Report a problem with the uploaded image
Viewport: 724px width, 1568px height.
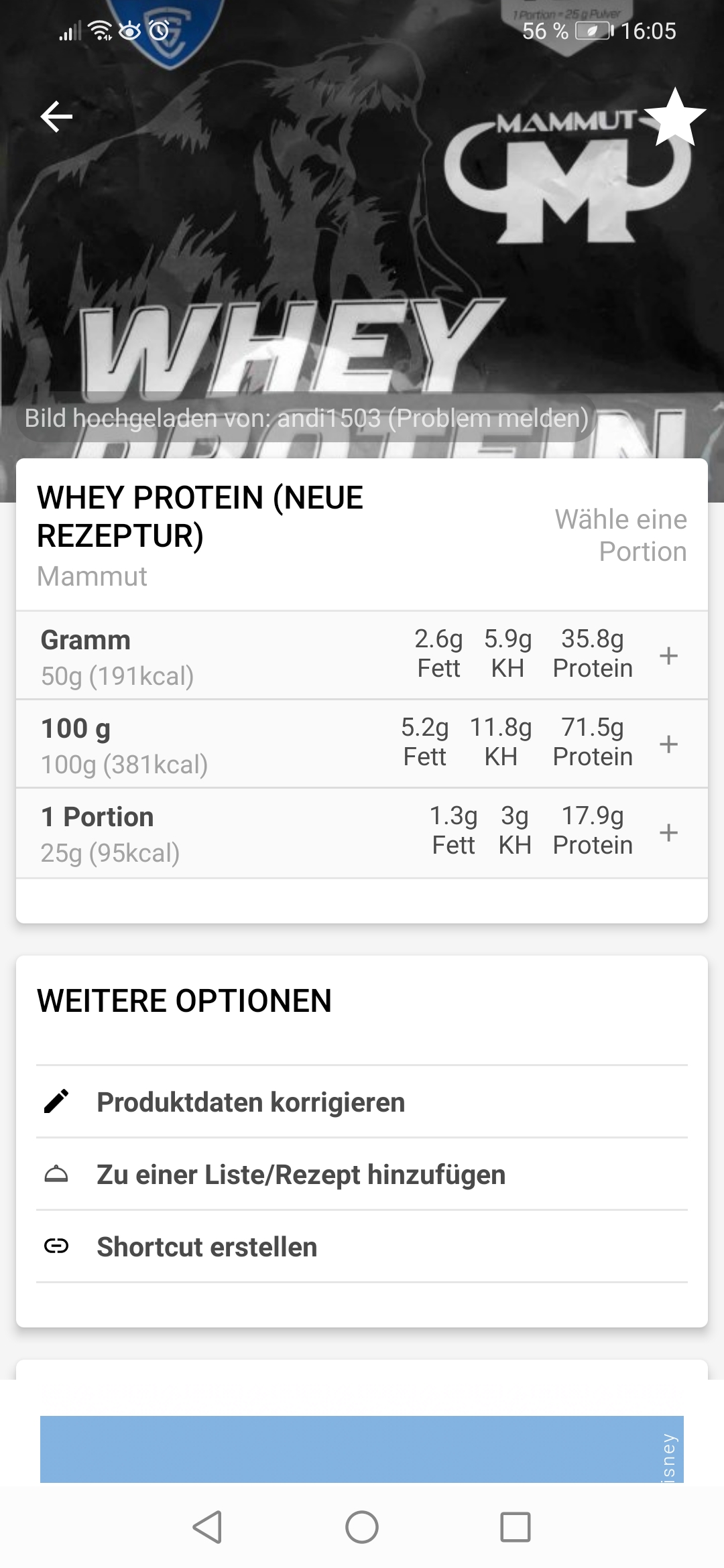(488, 418)
